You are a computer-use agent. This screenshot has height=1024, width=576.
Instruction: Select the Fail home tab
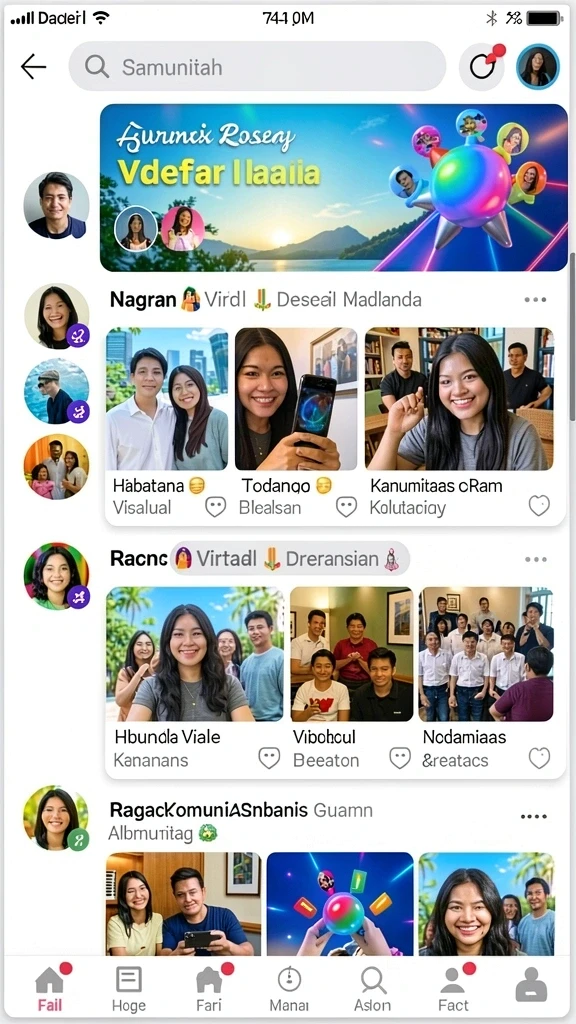[x=50, y=989]
